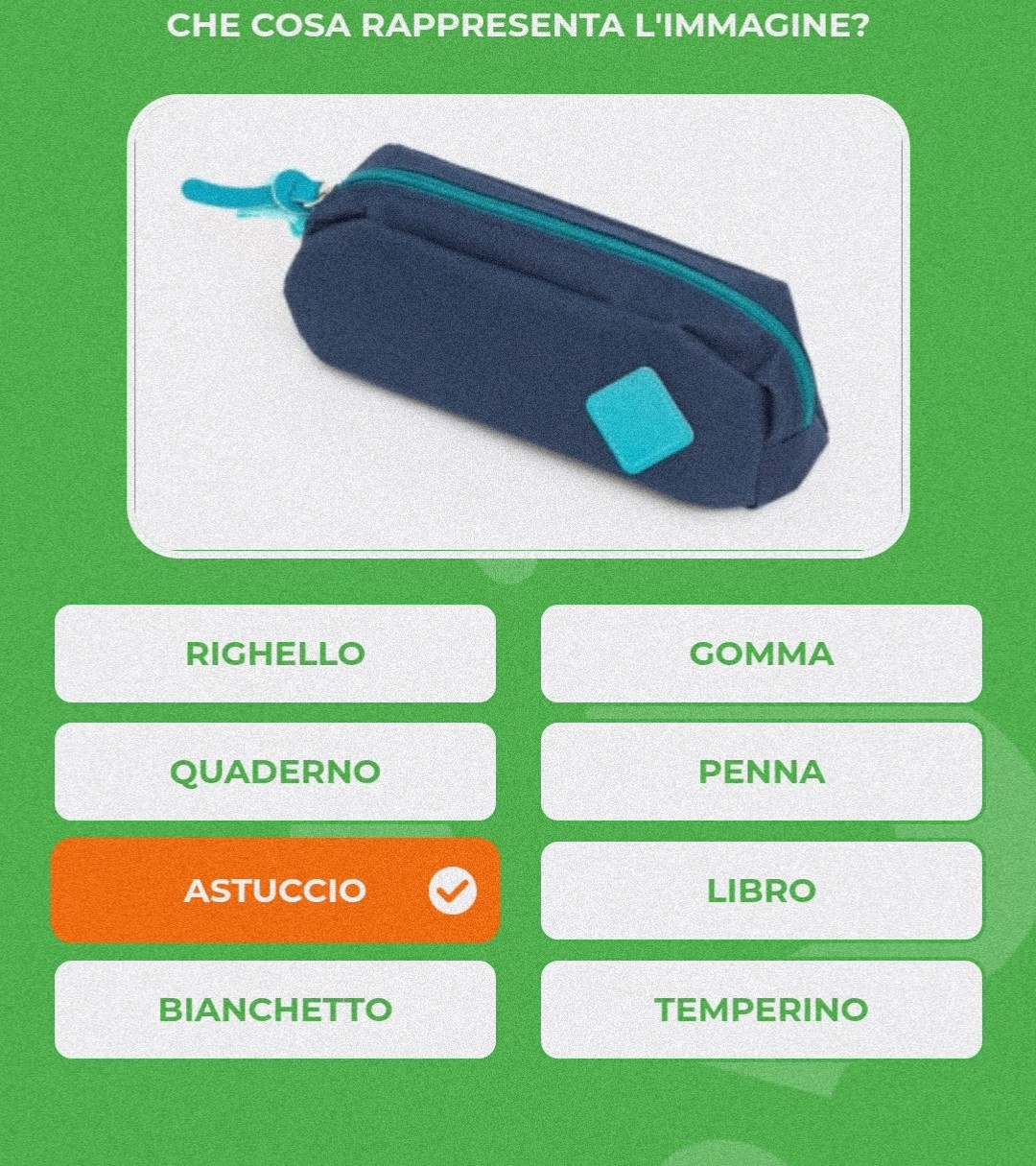Tap the QUADERNO option

click(275, 772)
